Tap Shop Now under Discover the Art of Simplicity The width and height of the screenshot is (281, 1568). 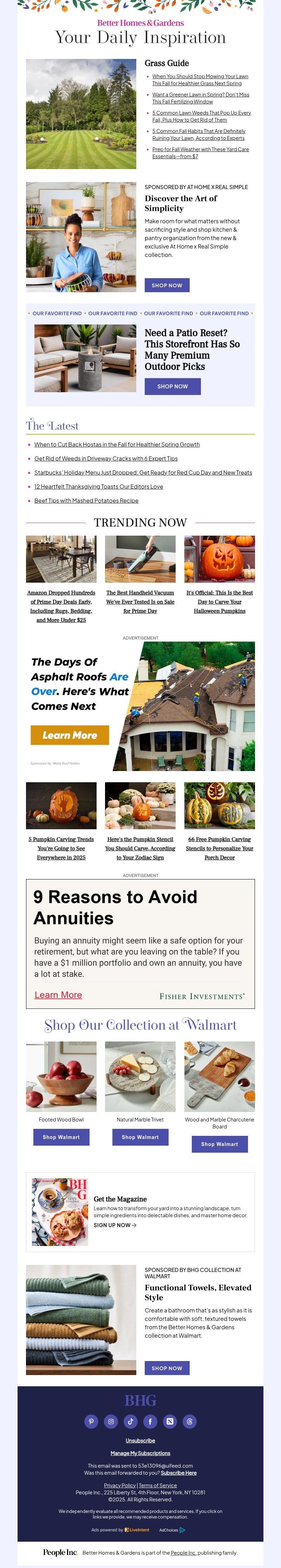(166, 285)
